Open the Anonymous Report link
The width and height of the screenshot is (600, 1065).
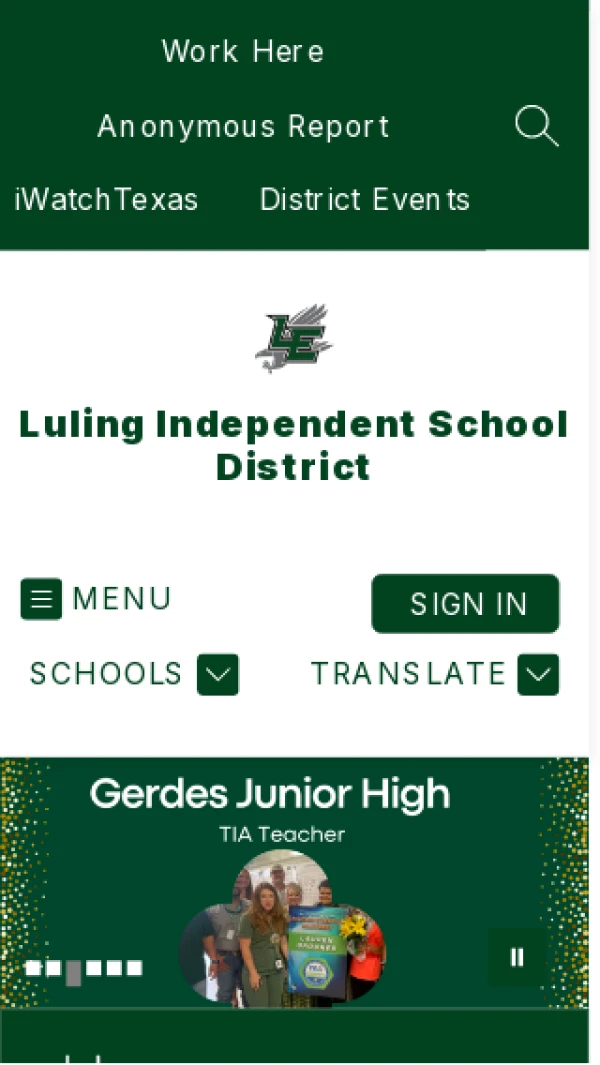point(243,127)
